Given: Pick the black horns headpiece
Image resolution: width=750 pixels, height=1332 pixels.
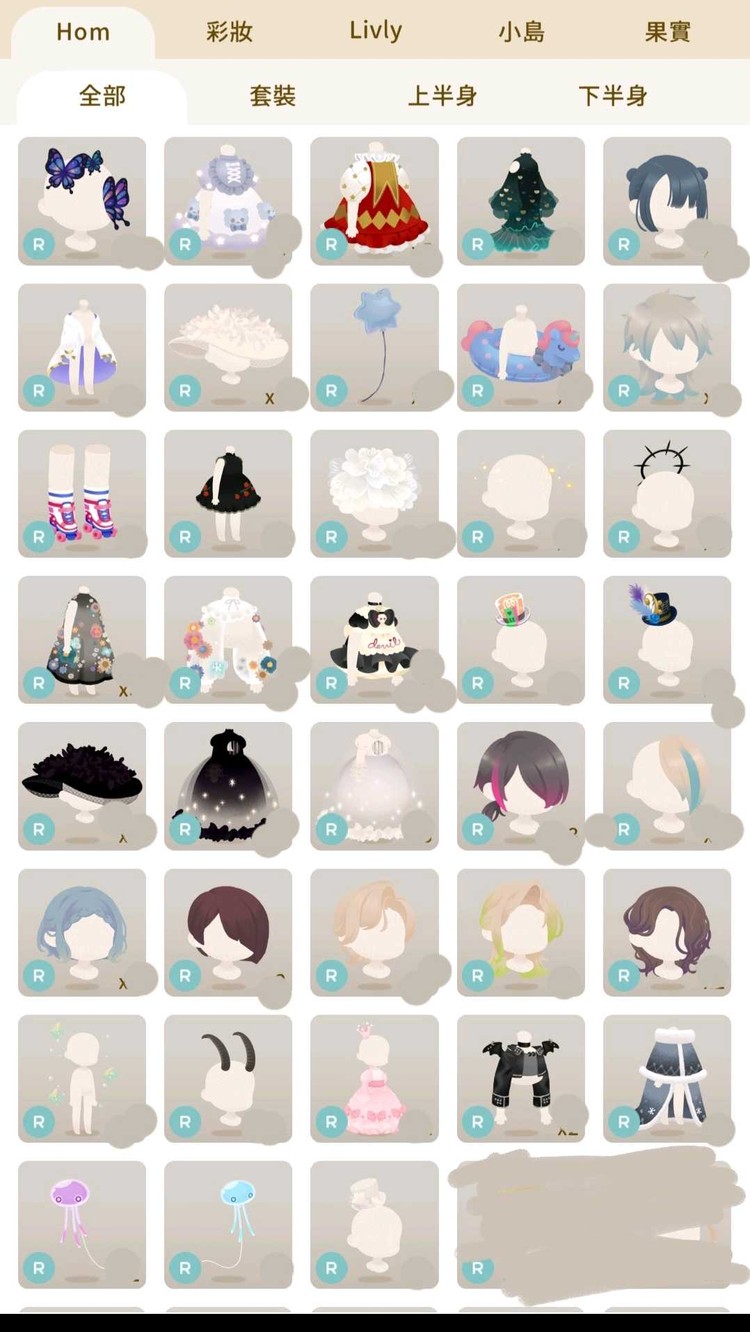Looking at the screenshot, I should 228,1078.
